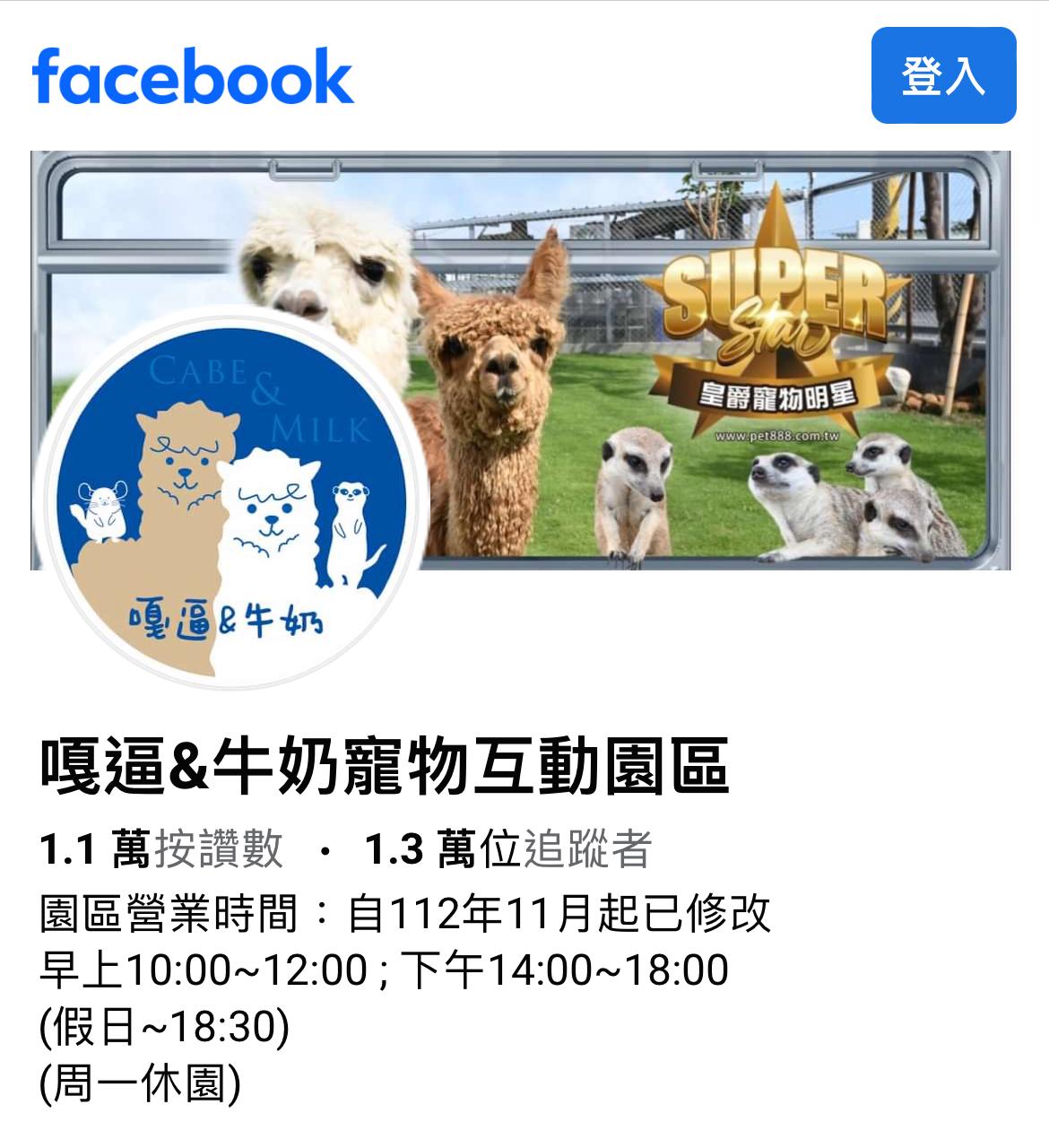Screen dimensions: 1049x1148
Task: Tap the 登入 login button
Action: pos(943,75)
